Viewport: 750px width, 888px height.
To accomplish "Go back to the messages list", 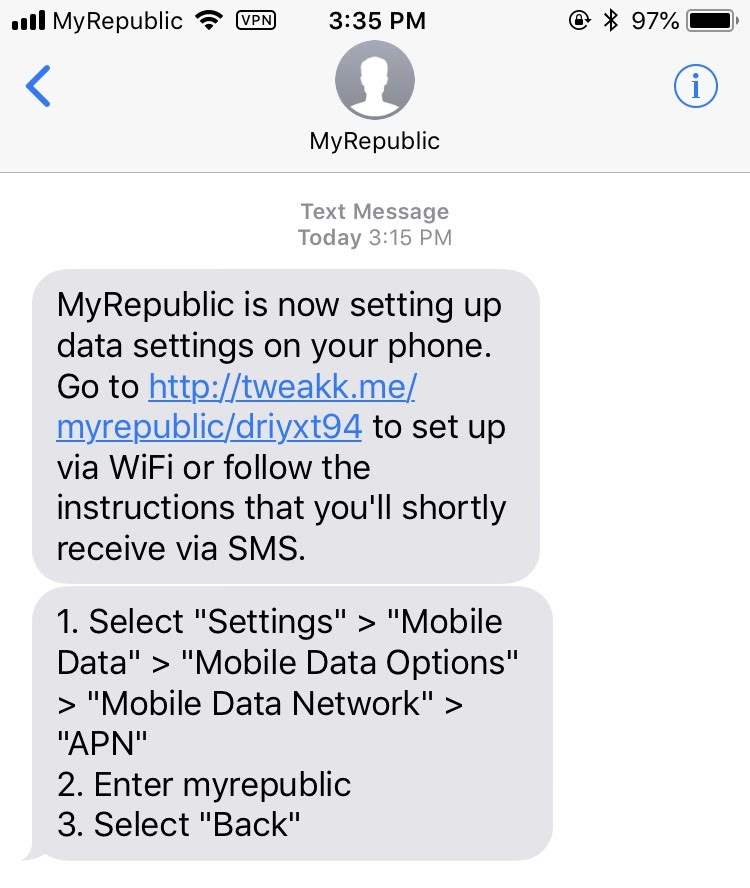I will tap(38, 87).
